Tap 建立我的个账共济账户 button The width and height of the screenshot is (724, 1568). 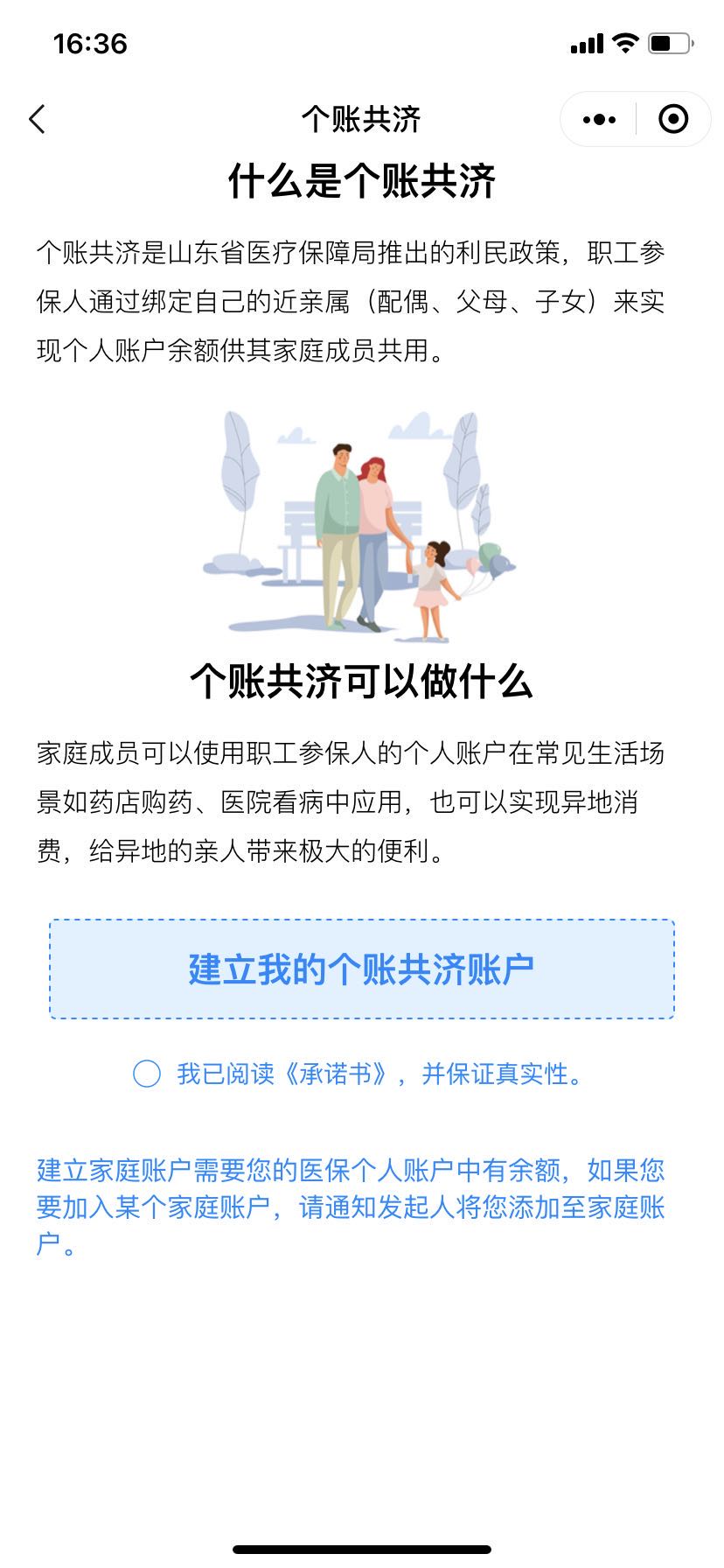click(x=361, y=969)
